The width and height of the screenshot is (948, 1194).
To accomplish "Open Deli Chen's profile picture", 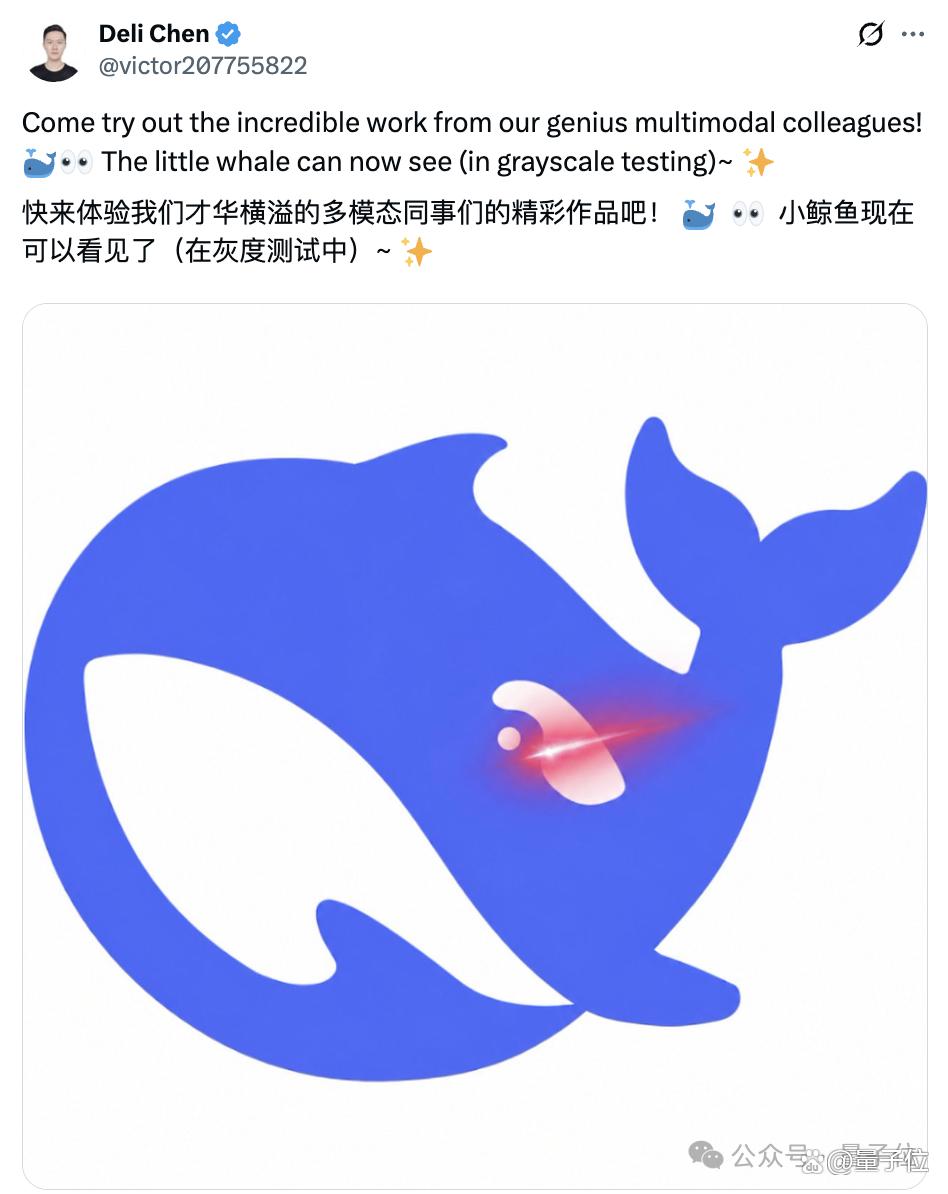I will [53, 50].
